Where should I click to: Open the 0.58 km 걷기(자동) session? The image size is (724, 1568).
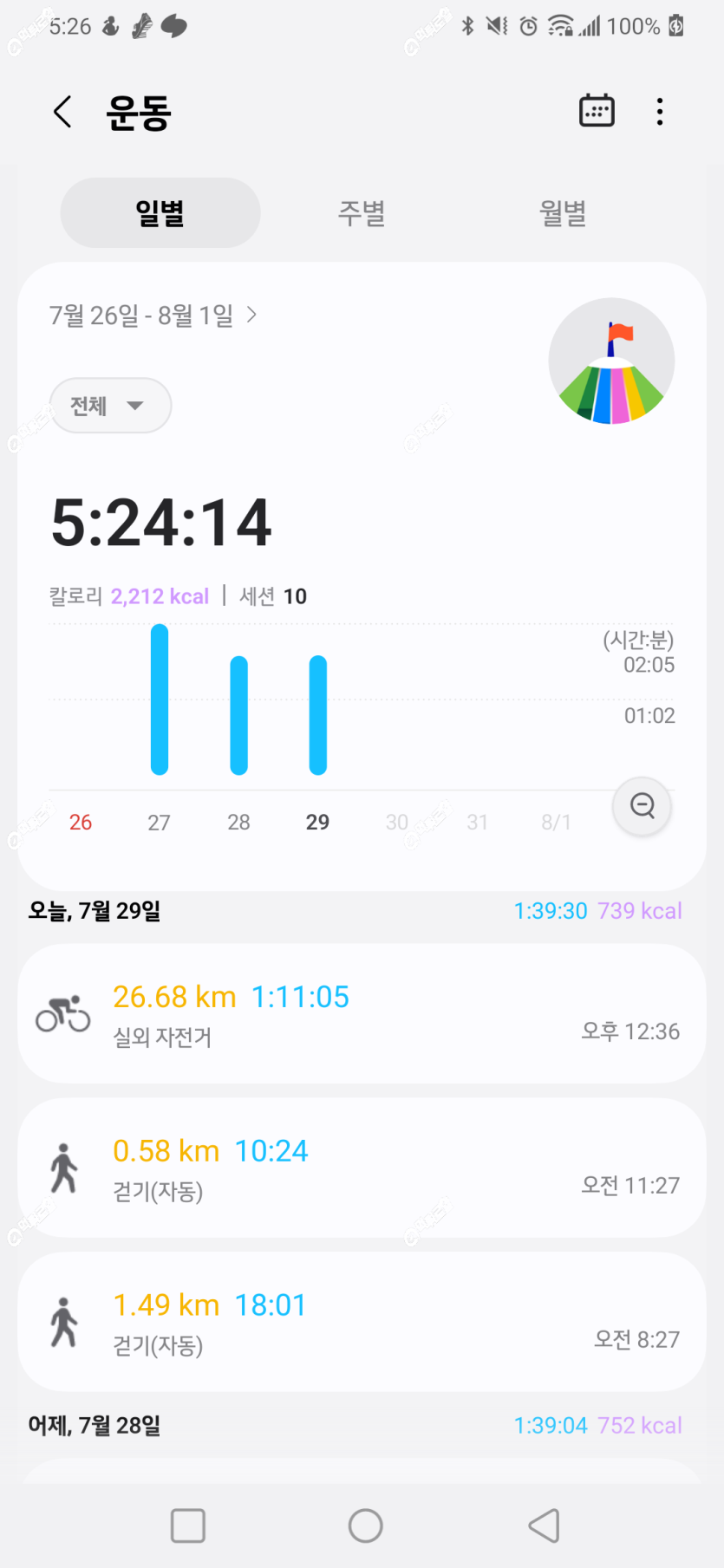(362, 1168)
